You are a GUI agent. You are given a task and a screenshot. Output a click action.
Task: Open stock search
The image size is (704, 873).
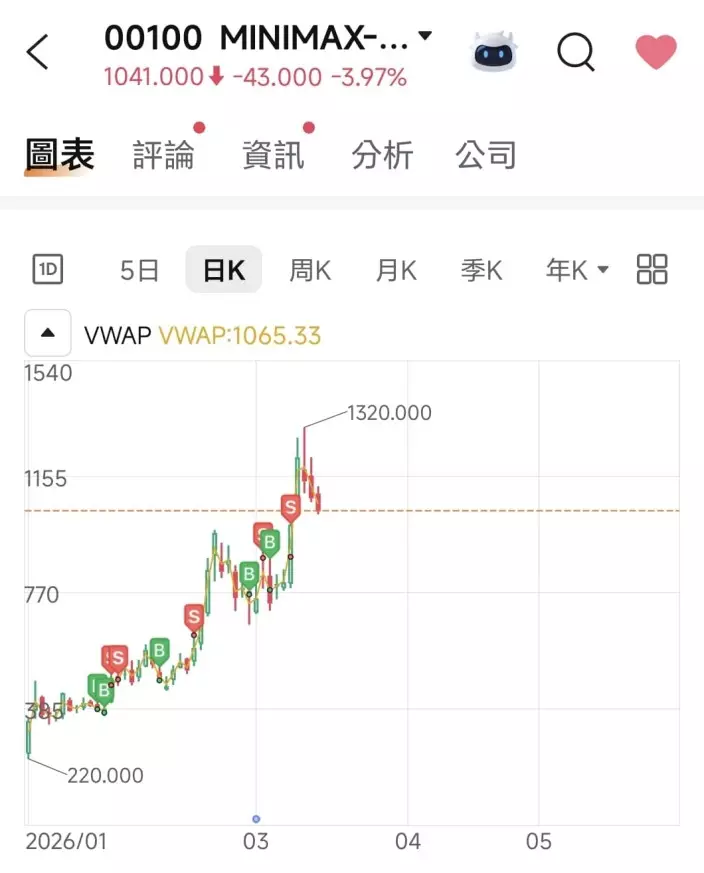[576, 51]
